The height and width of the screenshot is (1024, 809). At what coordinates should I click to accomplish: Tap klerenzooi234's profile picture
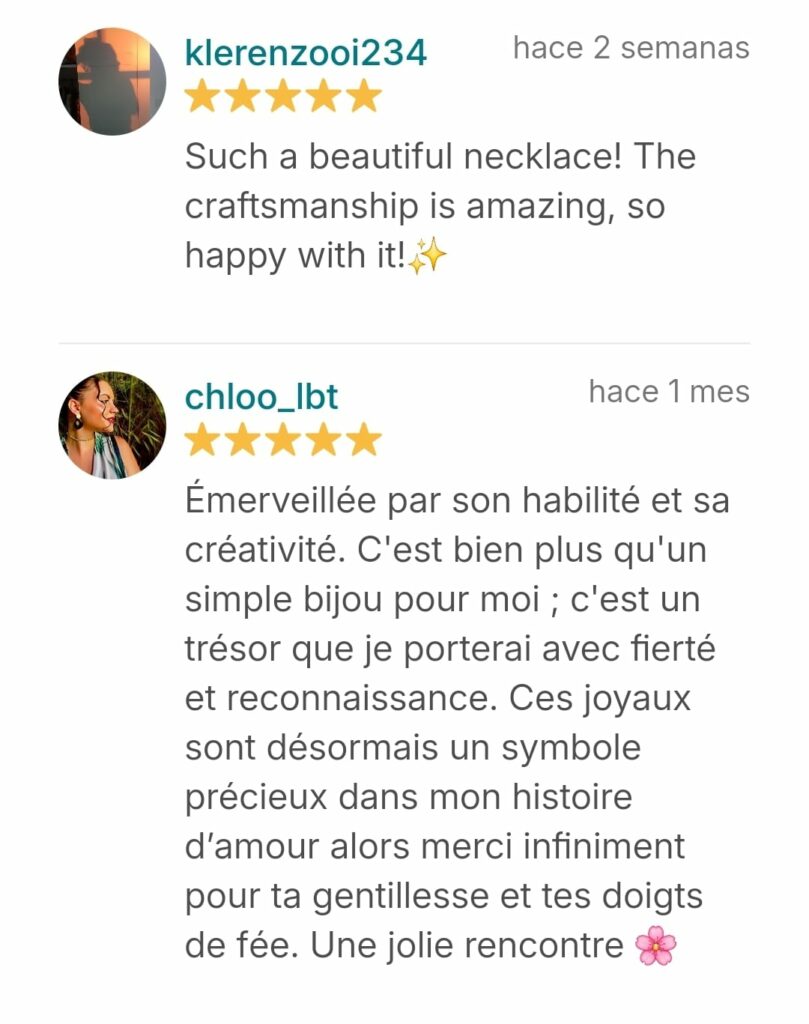tap(112, 82)
